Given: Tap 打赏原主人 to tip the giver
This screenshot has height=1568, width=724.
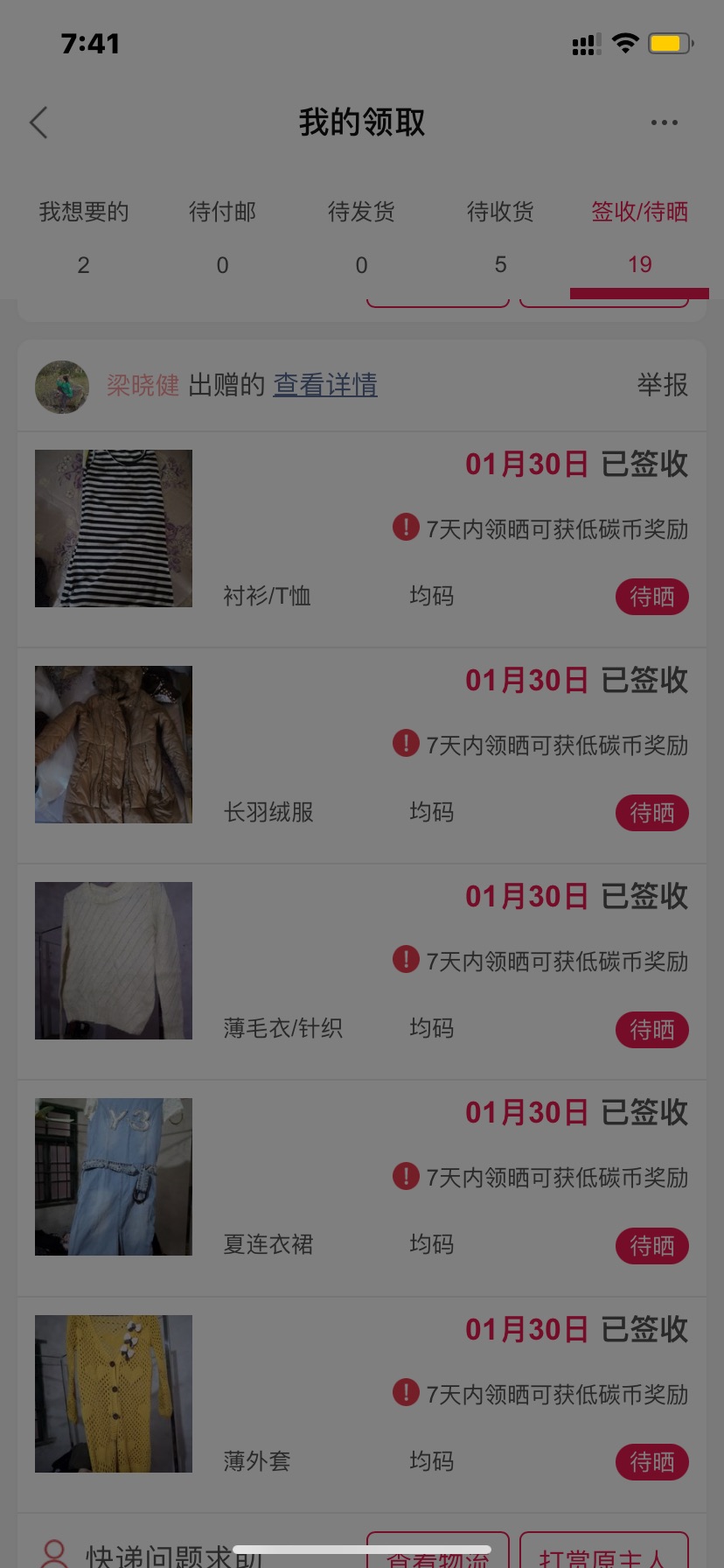Looking at the screenshot, I should [604, 1554].
